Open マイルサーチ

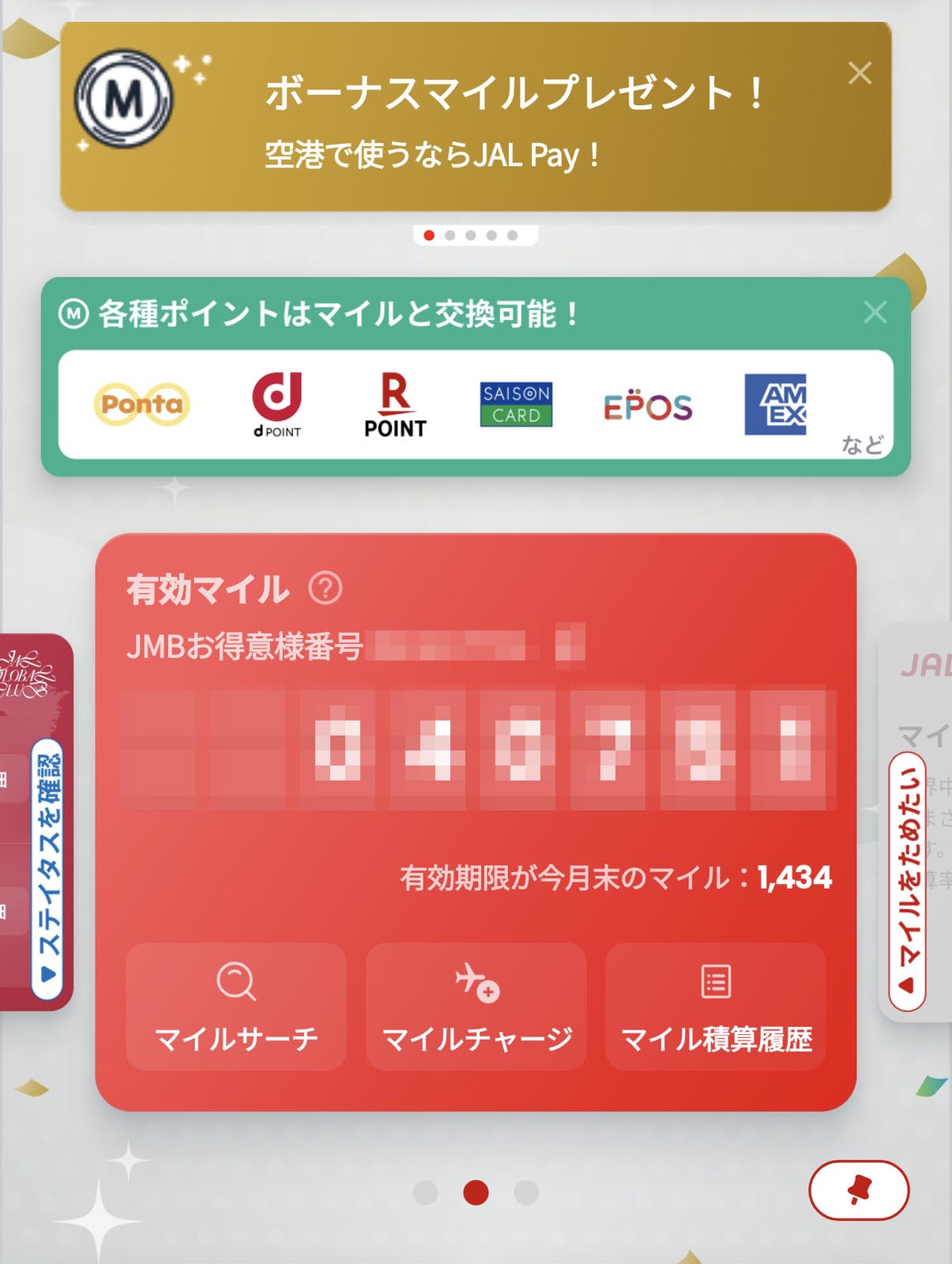coord(235,1007)
